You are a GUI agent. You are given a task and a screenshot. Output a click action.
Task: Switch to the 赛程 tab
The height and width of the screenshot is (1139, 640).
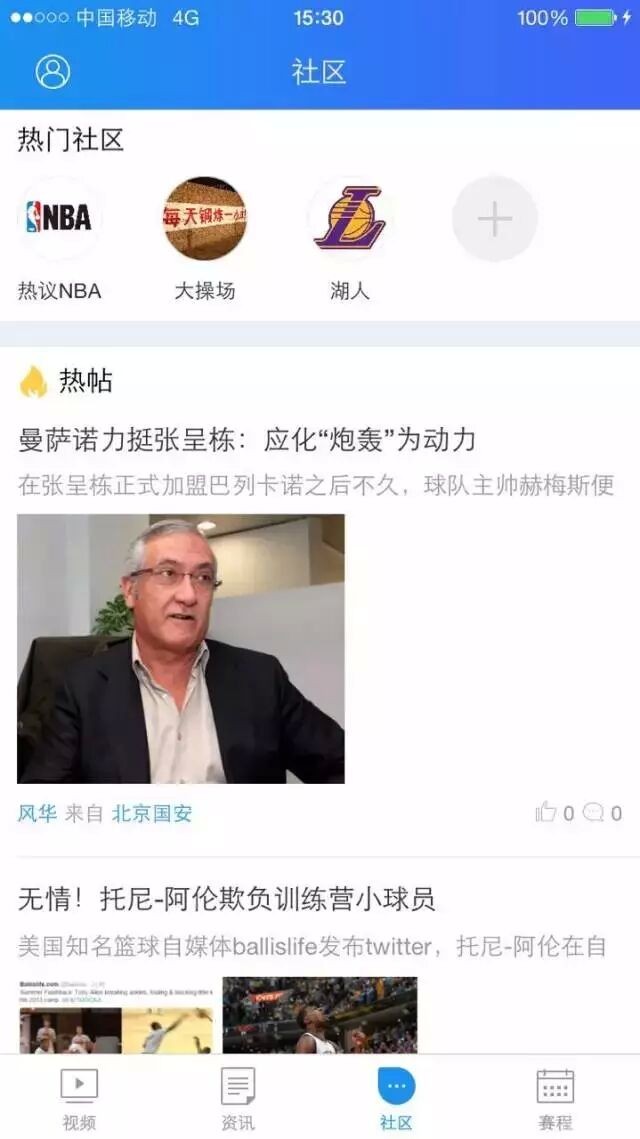pos(555,1097)
